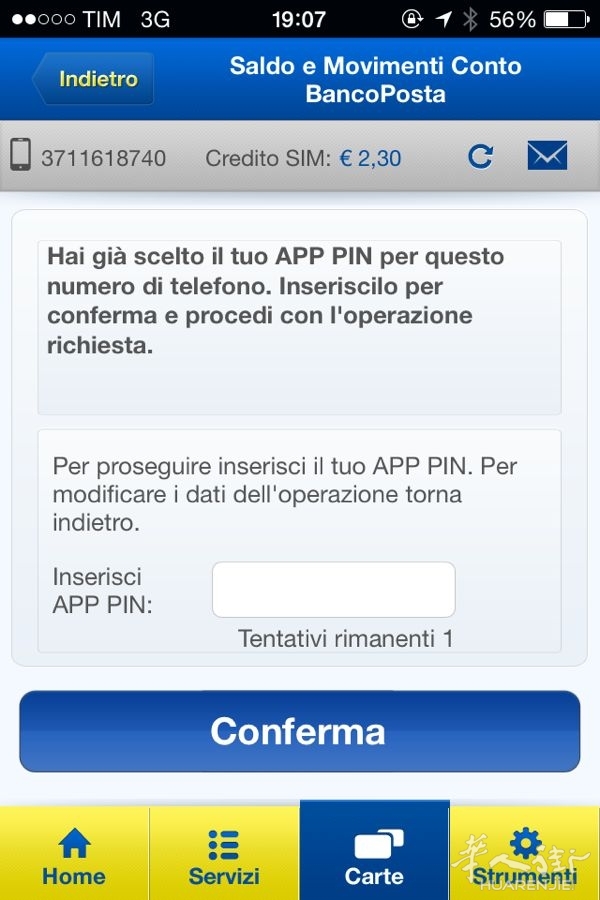Viewport: 600px width, 900px height.
Task: Select the Carte tab
Action: pyautogui.click(x=374, y=857)
